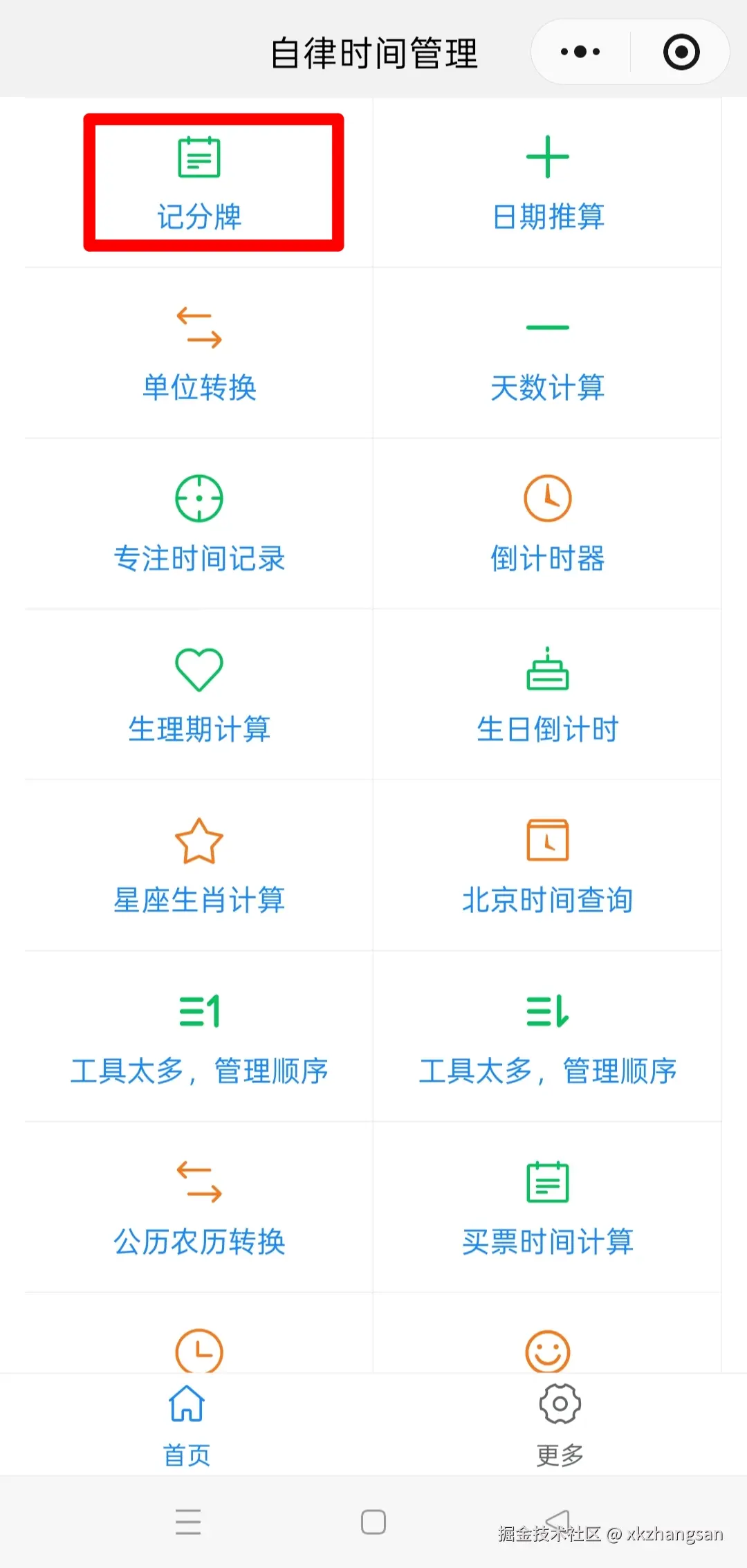Tap the orange clock icon at bottom left
The height and width of the screenshot is (1568, 747).
click(x=199, y=1351)
